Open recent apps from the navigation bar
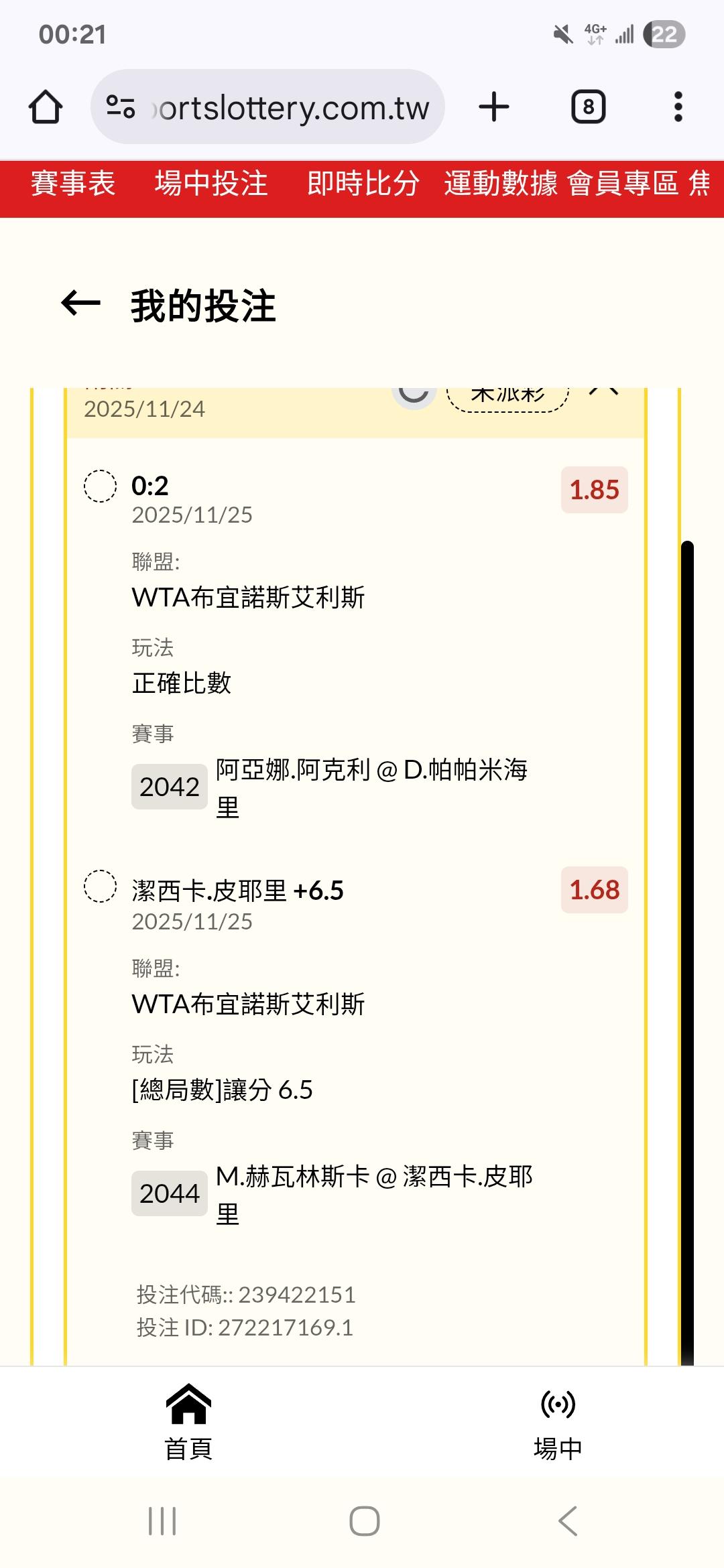 (162, 1521)
